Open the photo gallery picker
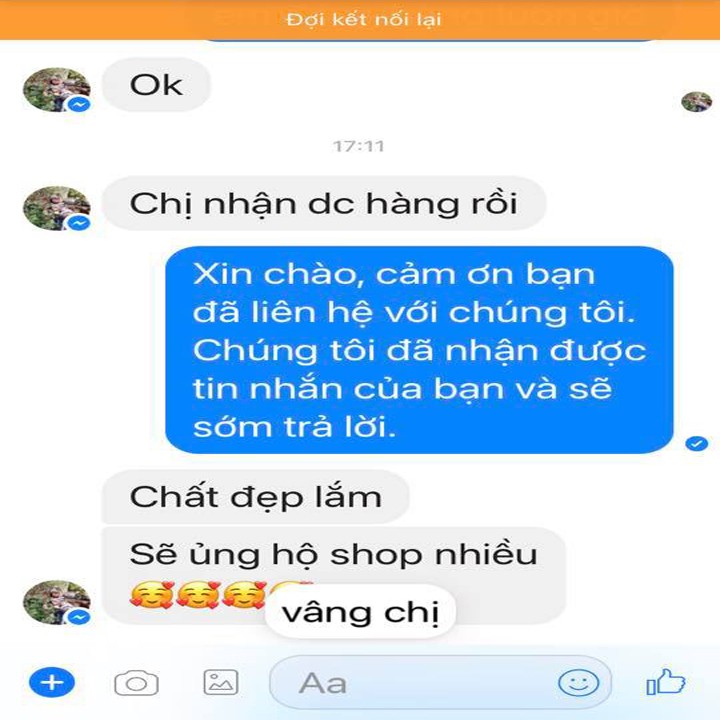Viewport: 720px width, 720px height. (x=220, y=682)
